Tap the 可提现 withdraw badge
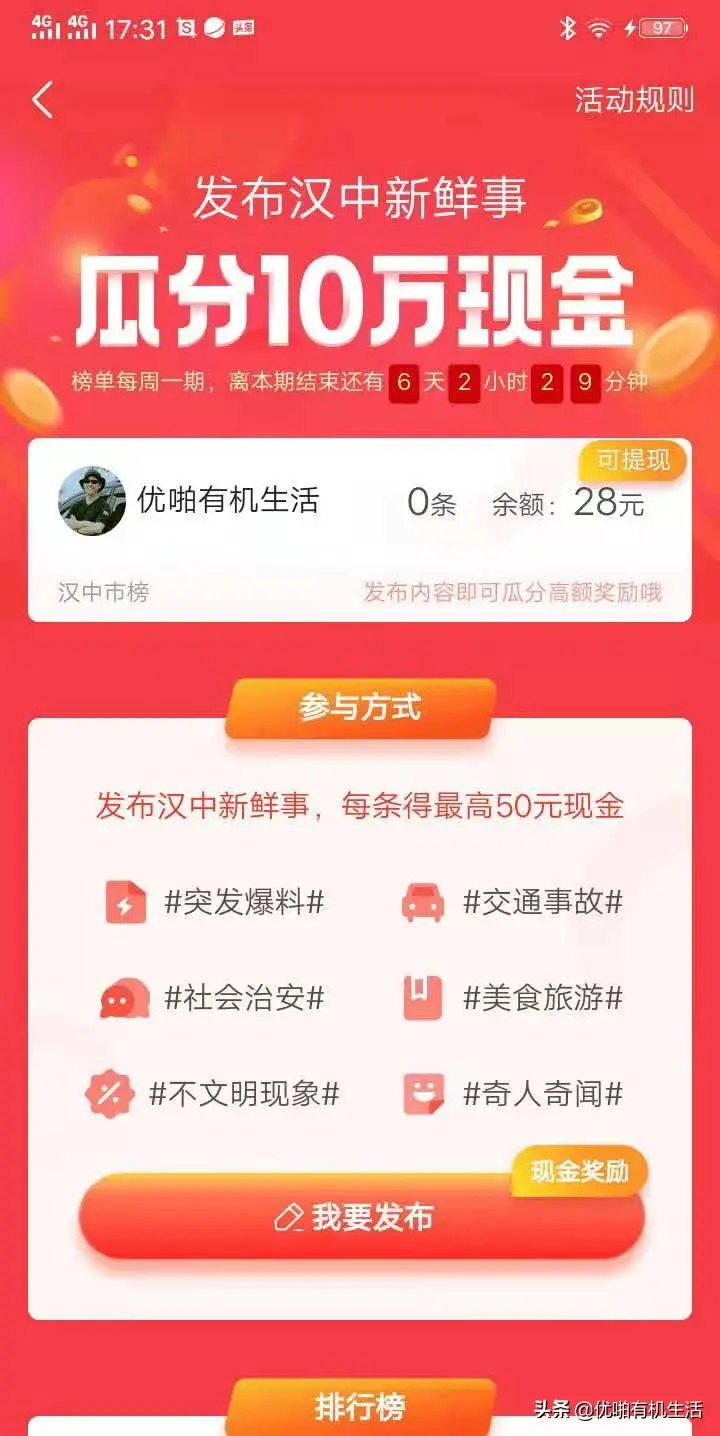Screen dimensions: 720x1436 click(x=632, y=461)
